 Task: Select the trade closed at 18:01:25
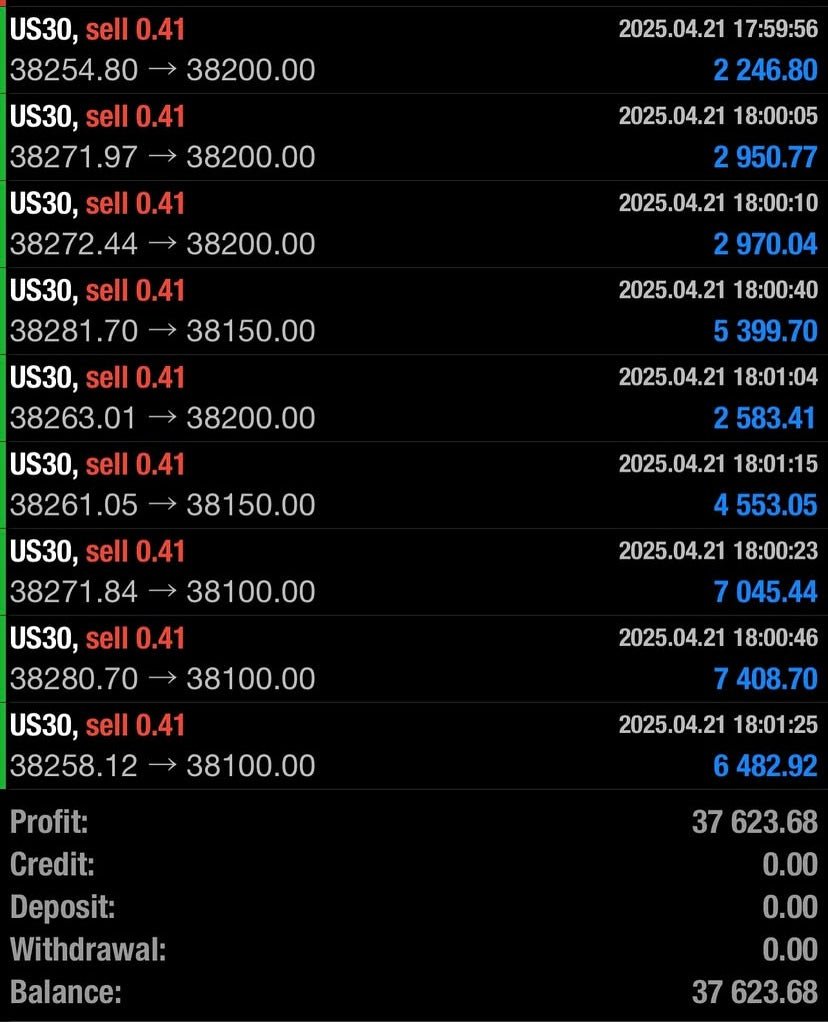pos(414,746)
